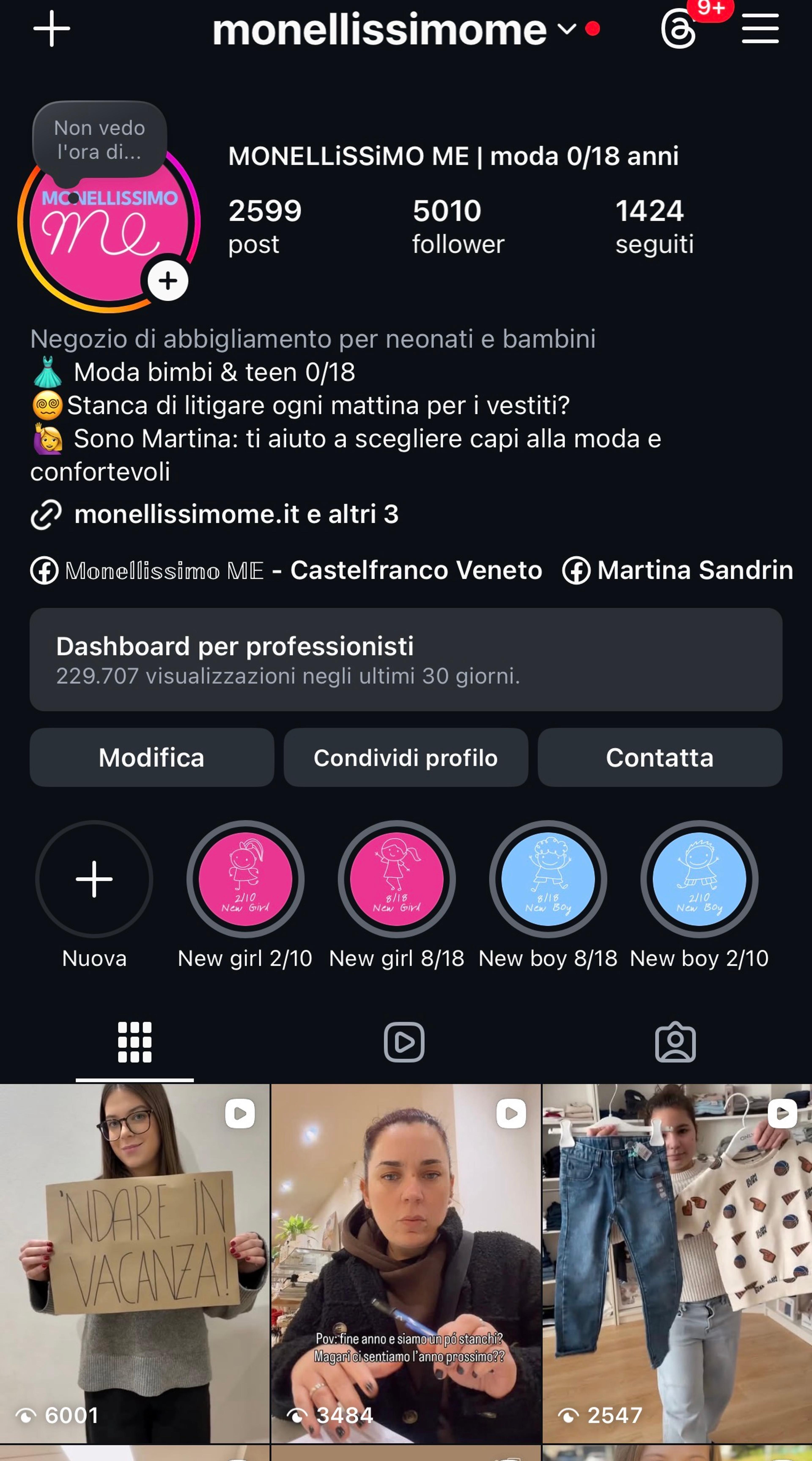Tap the Contatta button

tap(660, 758)
